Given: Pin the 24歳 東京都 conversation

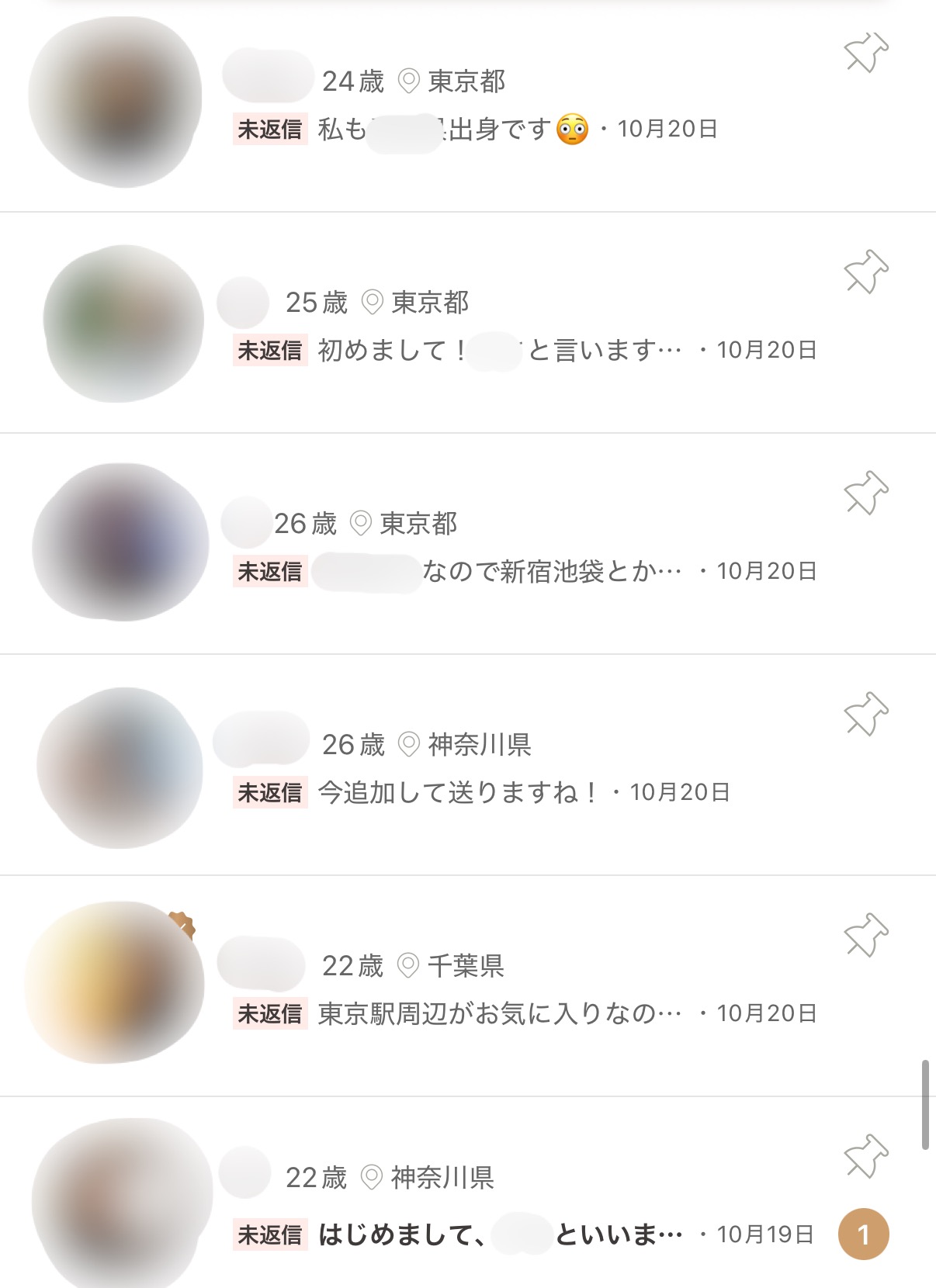Looking at the screenshot, I should (865, 53).
